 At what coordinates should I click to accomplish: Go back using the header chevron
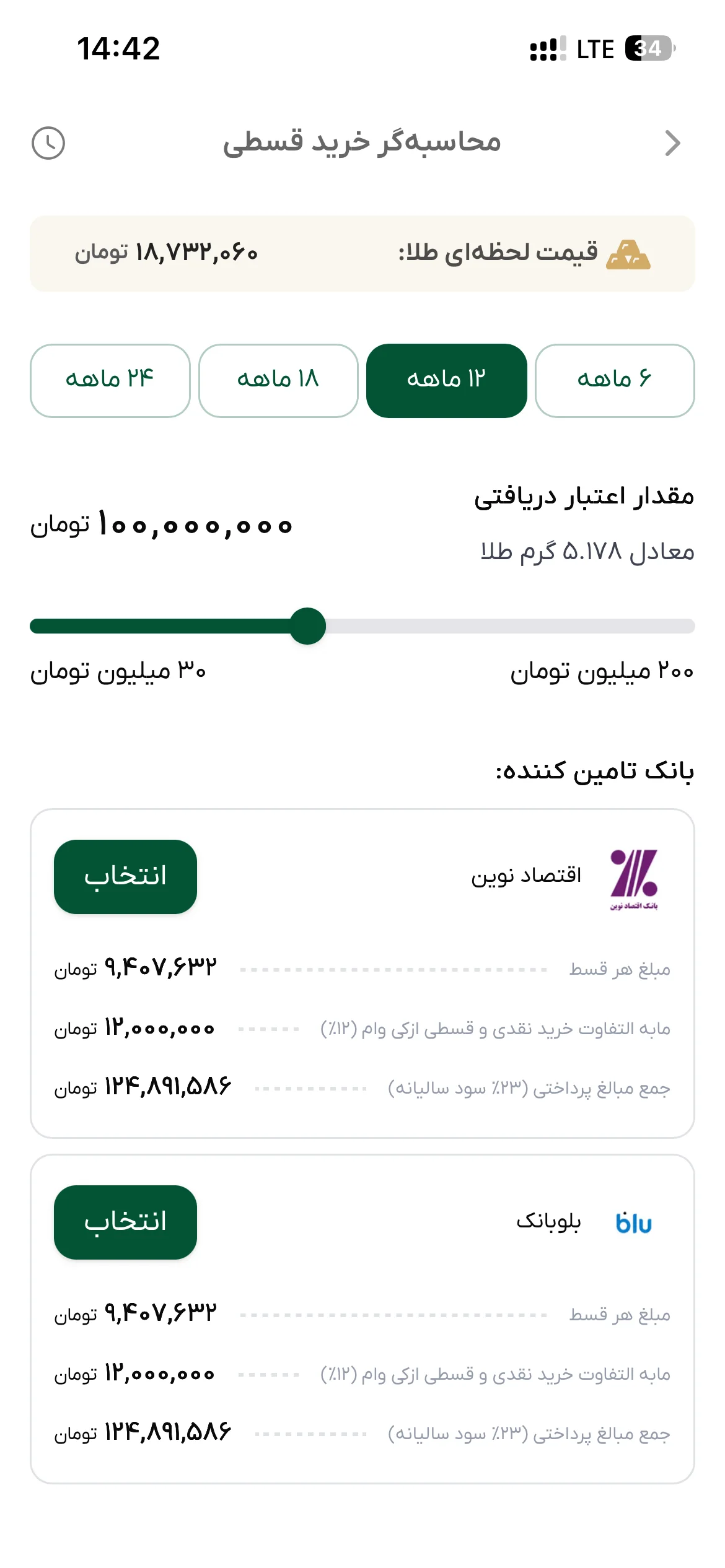[672, 143]
